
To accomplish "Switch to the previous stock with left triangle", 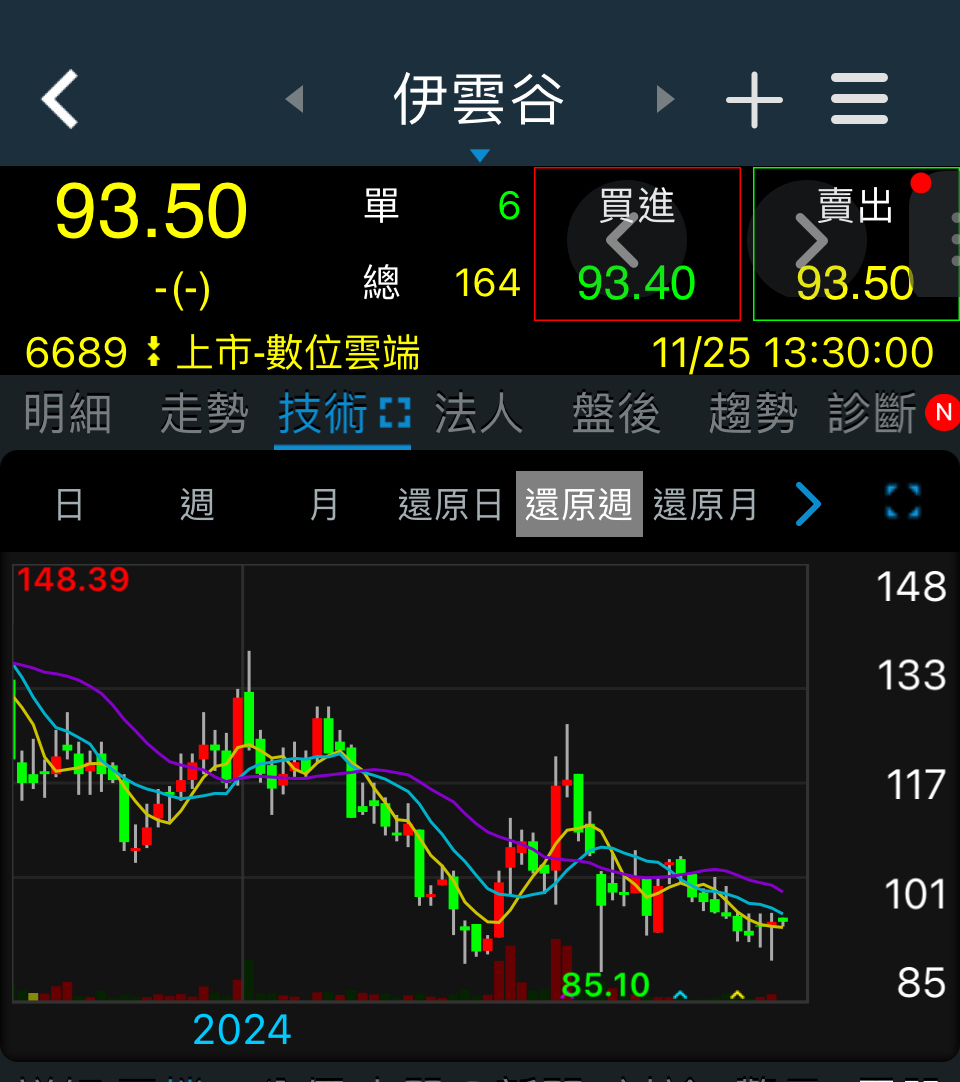I will 294,99.
